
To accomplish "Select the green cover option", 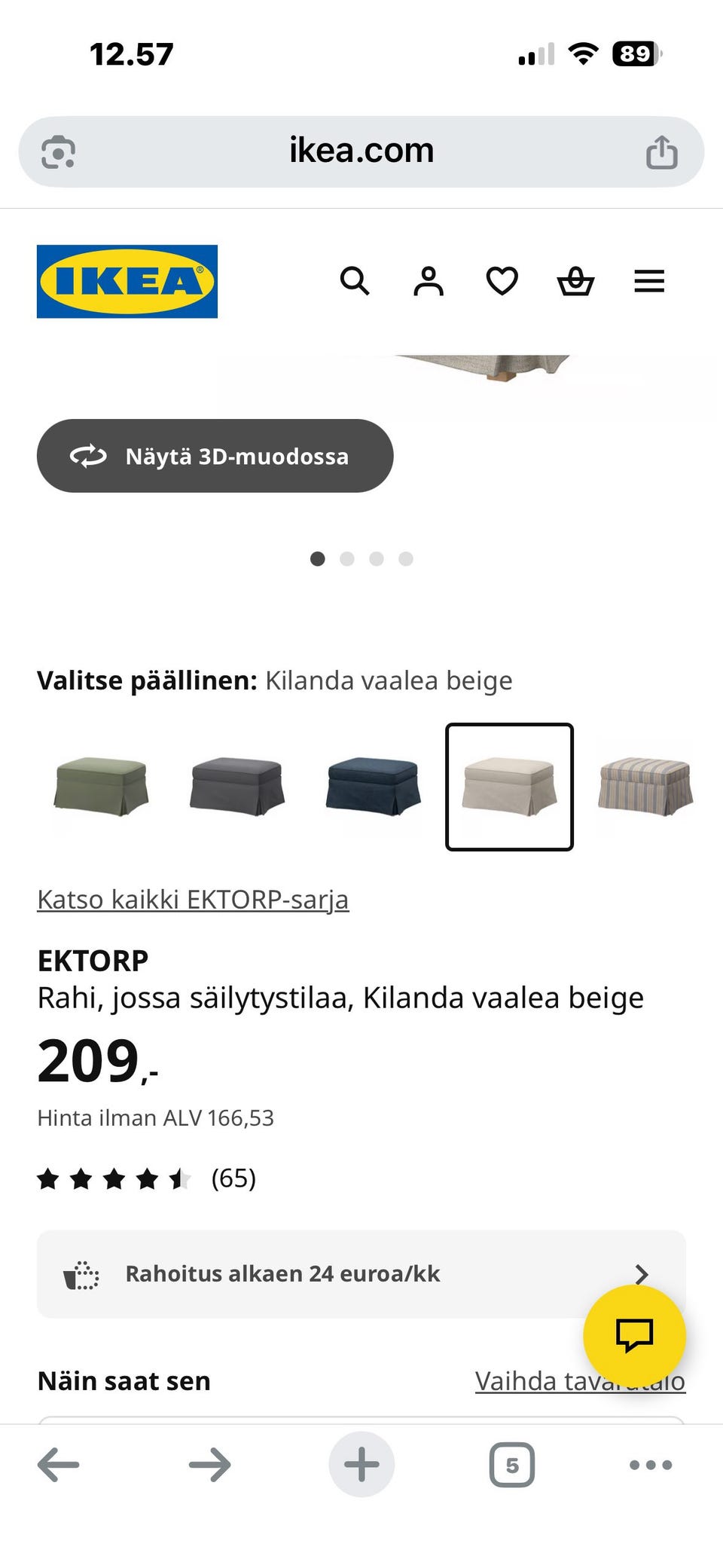I will point(100,786).
